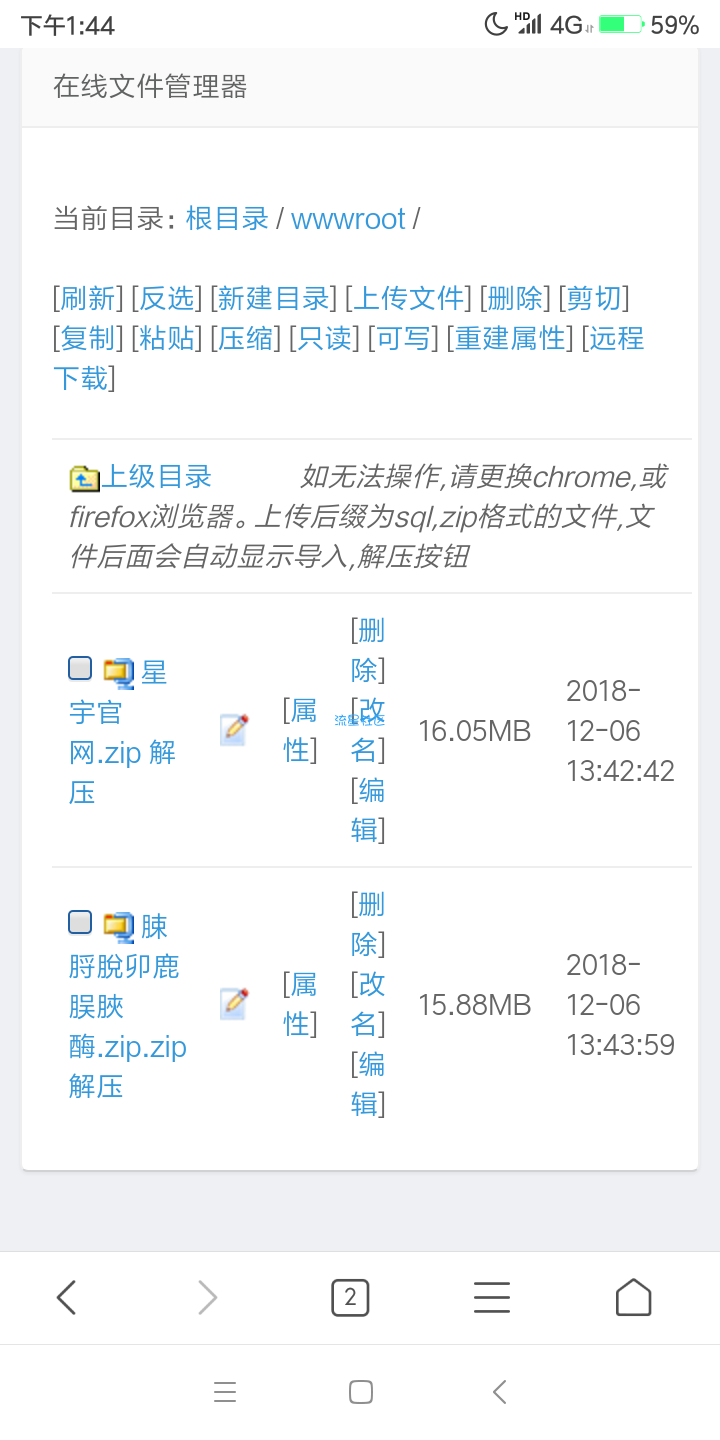Check the box for 星宇官网.zip

pyautogui.click(x=80, y=668)
